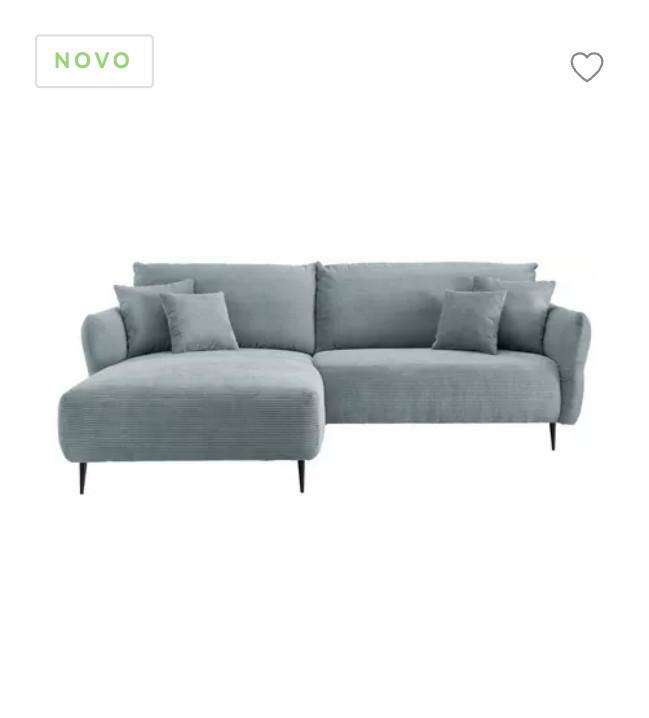The width and height of the screenshot is (649, 718).
Task: Add the sofa to wishlist favorites
Action: point(587,67)
